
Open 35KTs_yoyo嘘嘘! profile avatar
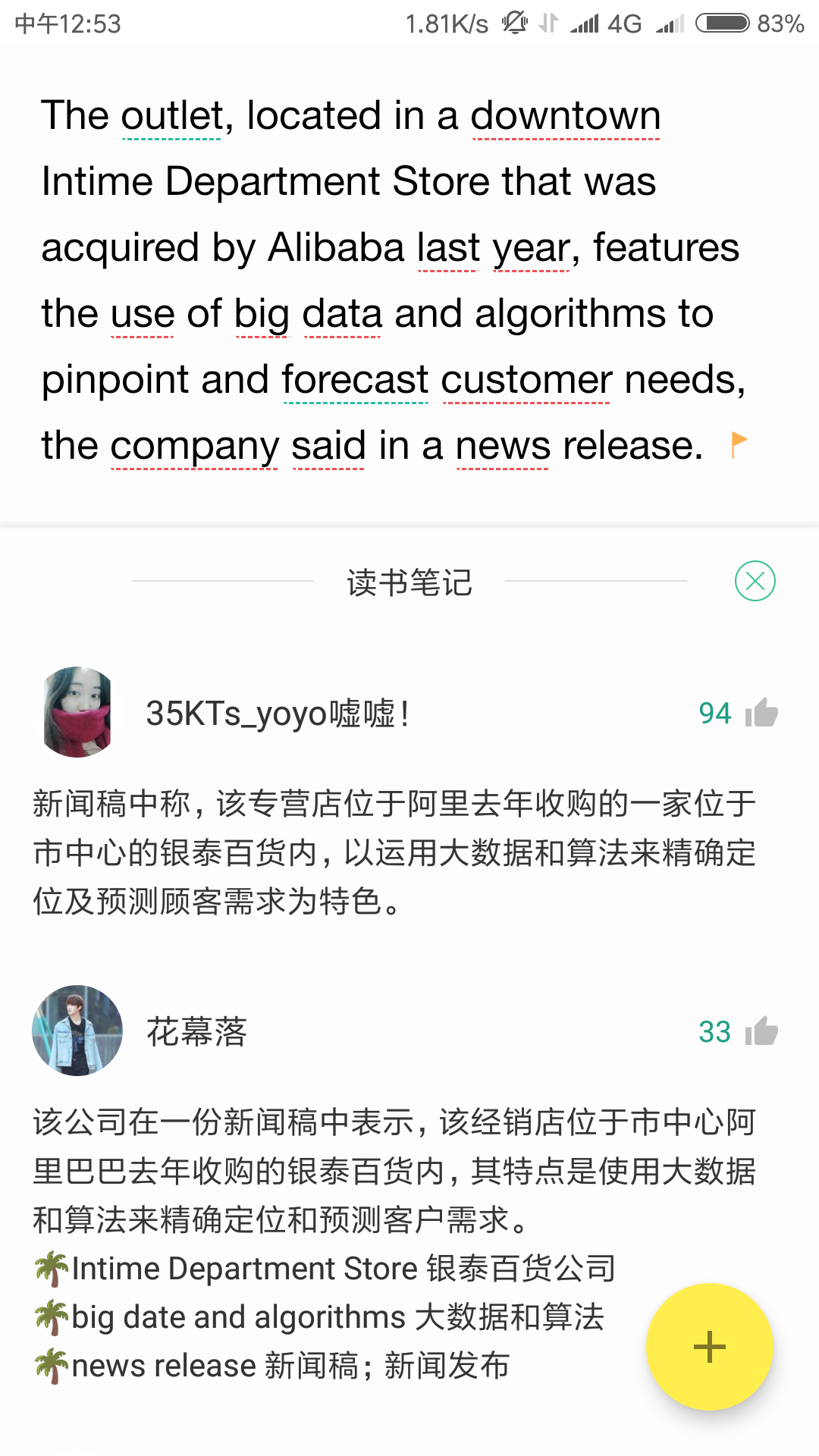click(77, 712)
